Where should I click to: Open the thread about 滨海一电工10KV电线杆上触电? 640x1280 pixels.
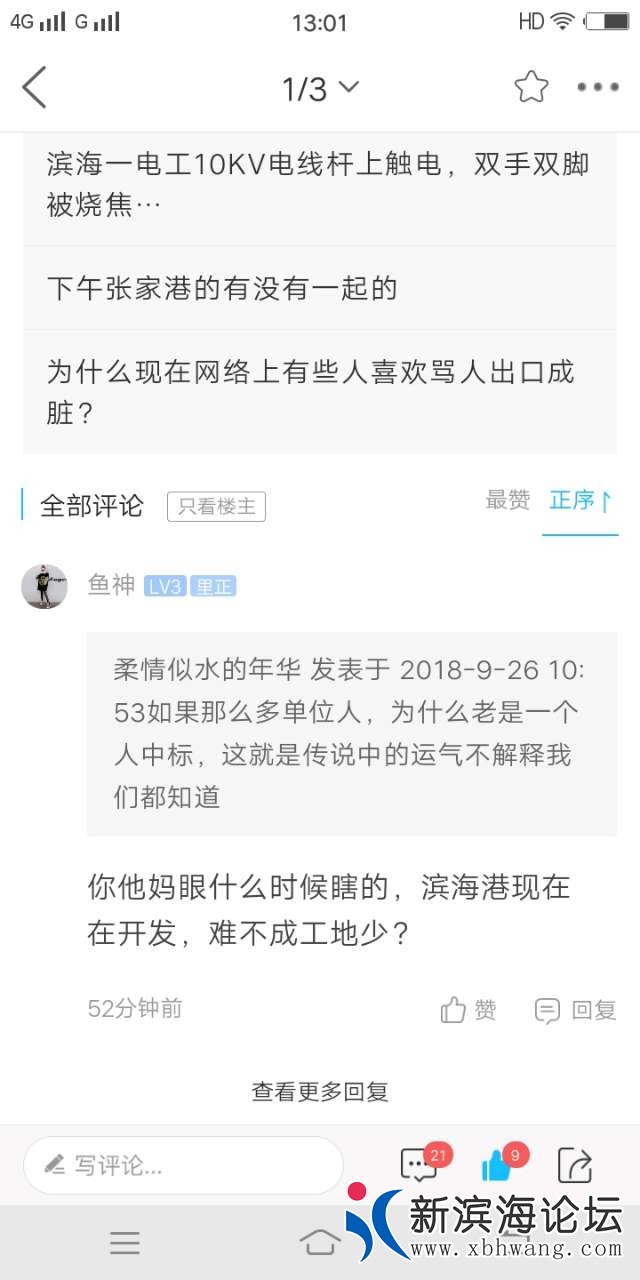tap(318, 185)
